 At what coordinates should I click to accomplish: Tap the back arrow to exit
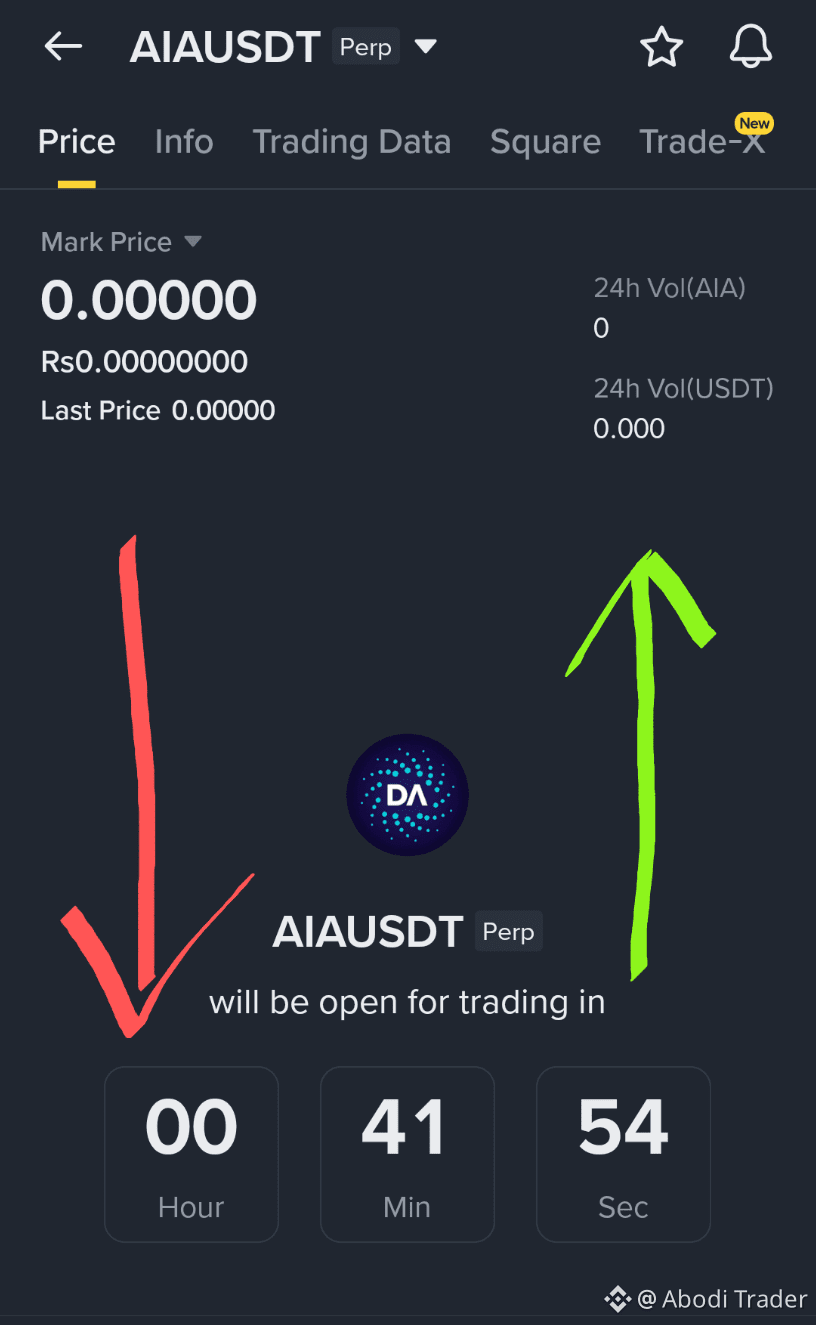point(62,45)
